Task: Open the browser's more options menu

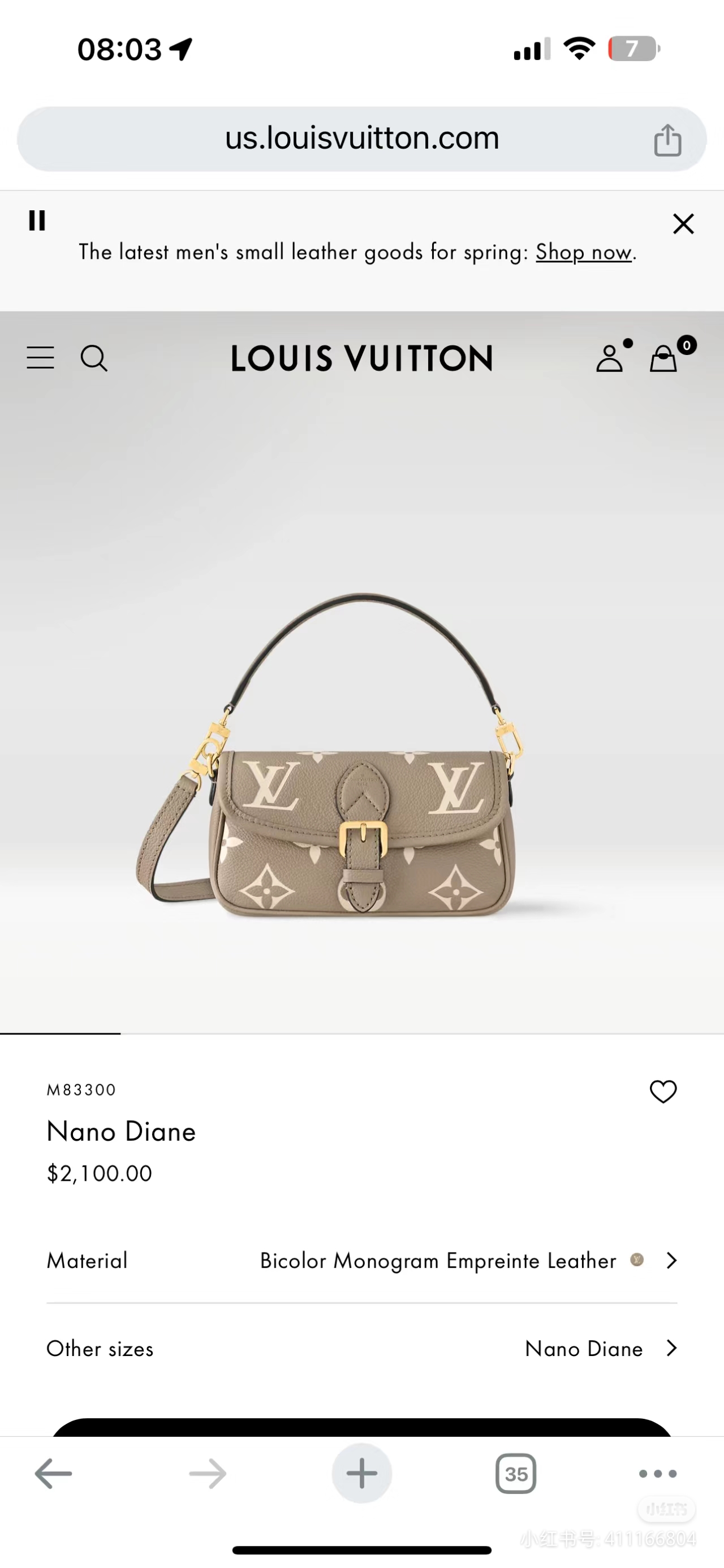Action: coord(658,1474)
